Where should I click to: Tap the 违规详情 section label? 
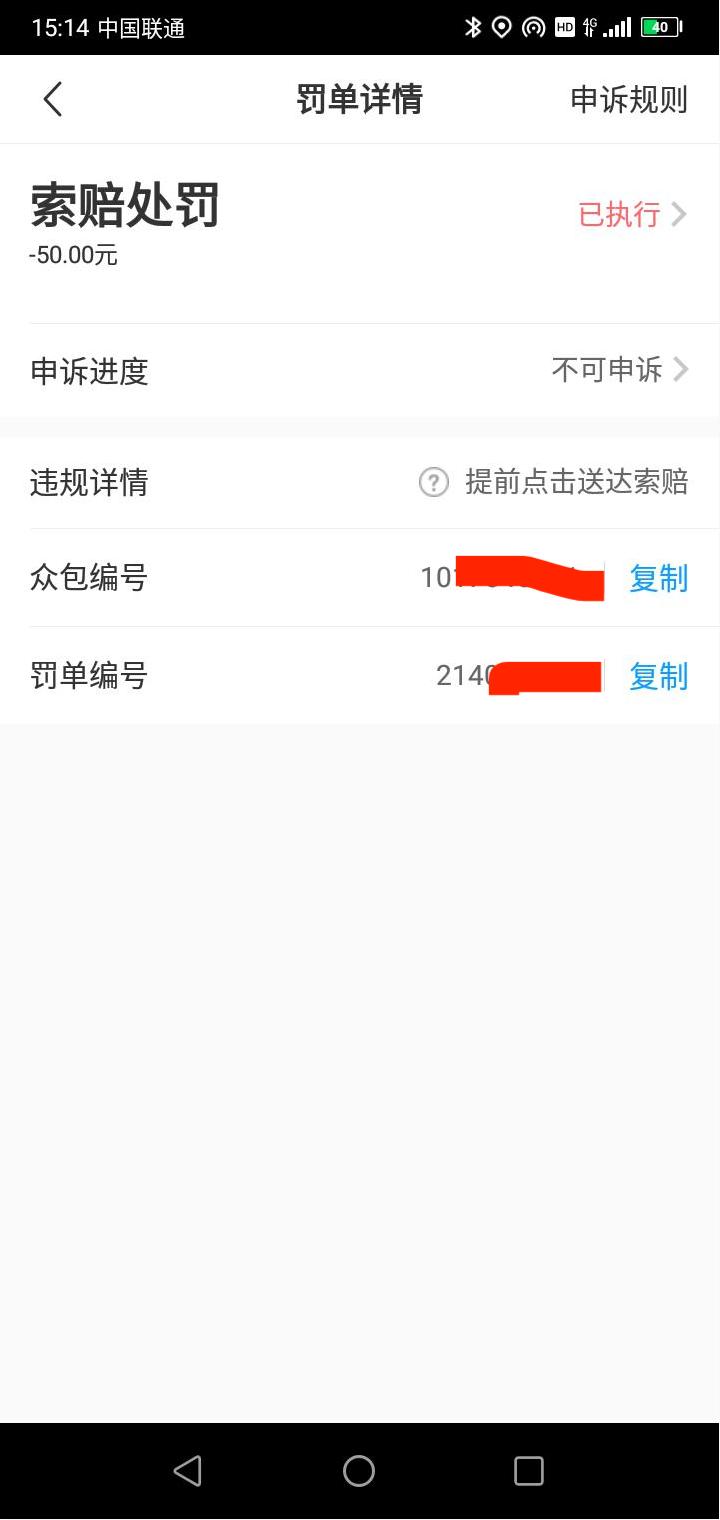[x=88, y=483]
